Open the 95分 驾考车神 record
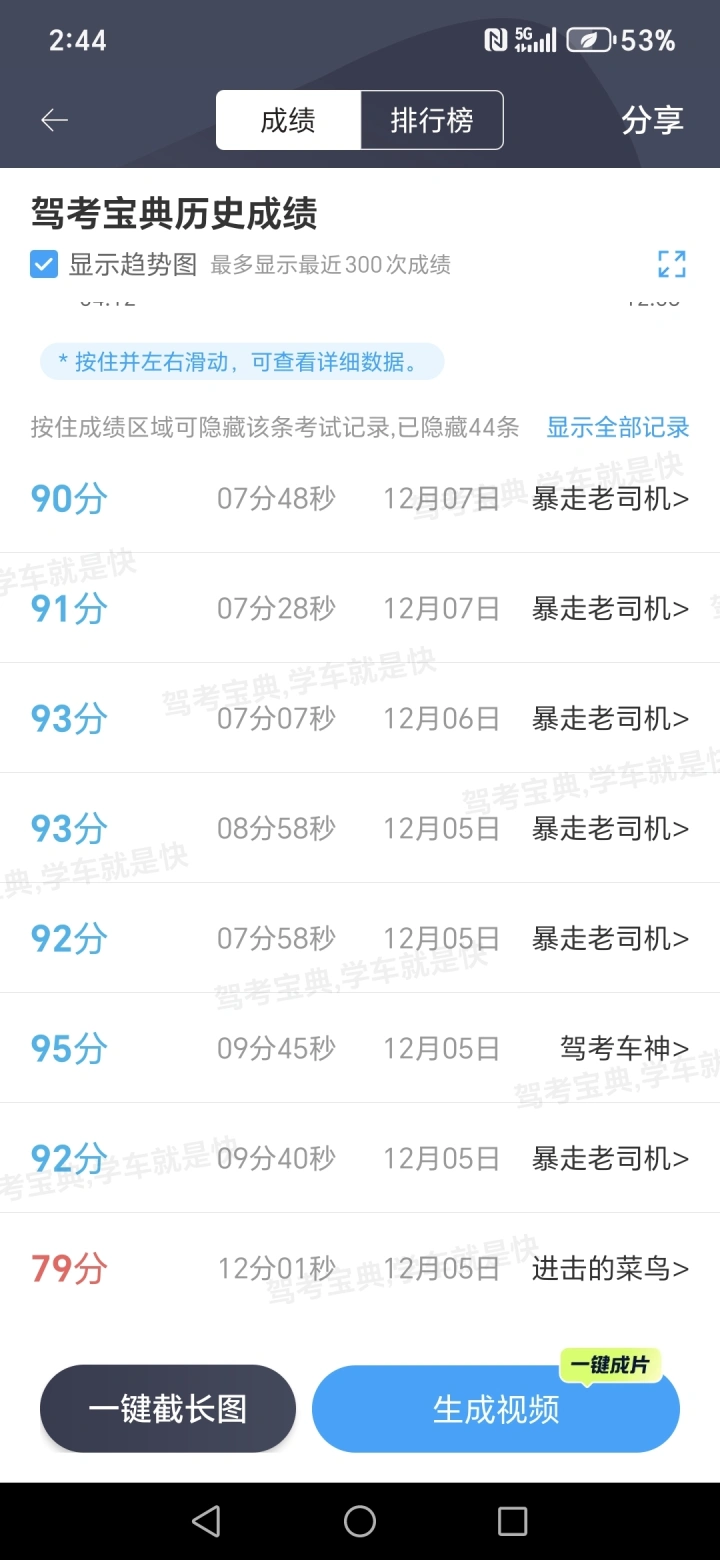Screen dimensions: 720x1560 (360, 1048)
